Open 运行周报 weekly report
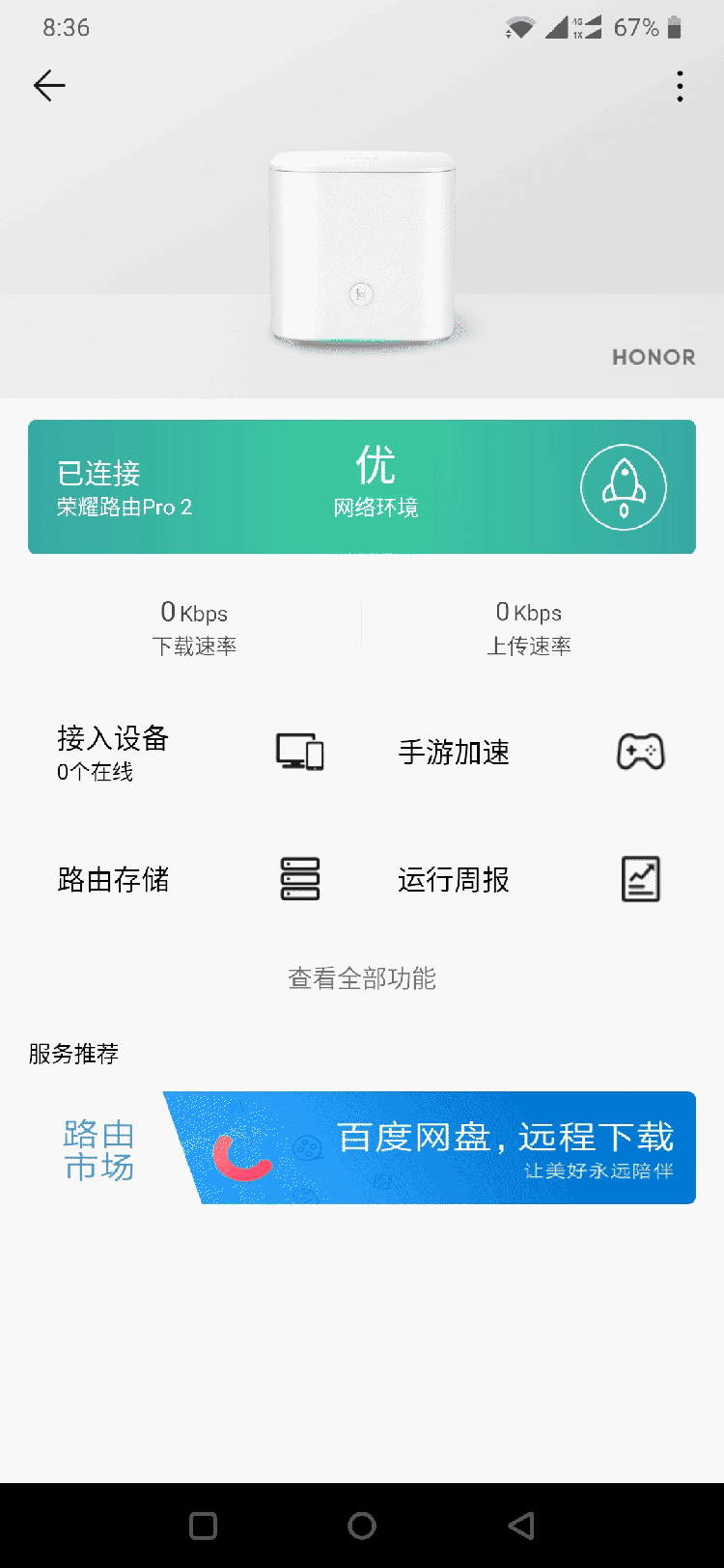The height and width of the screenshot is (1568, 724). pyautogui.click(x=532, y=879)
